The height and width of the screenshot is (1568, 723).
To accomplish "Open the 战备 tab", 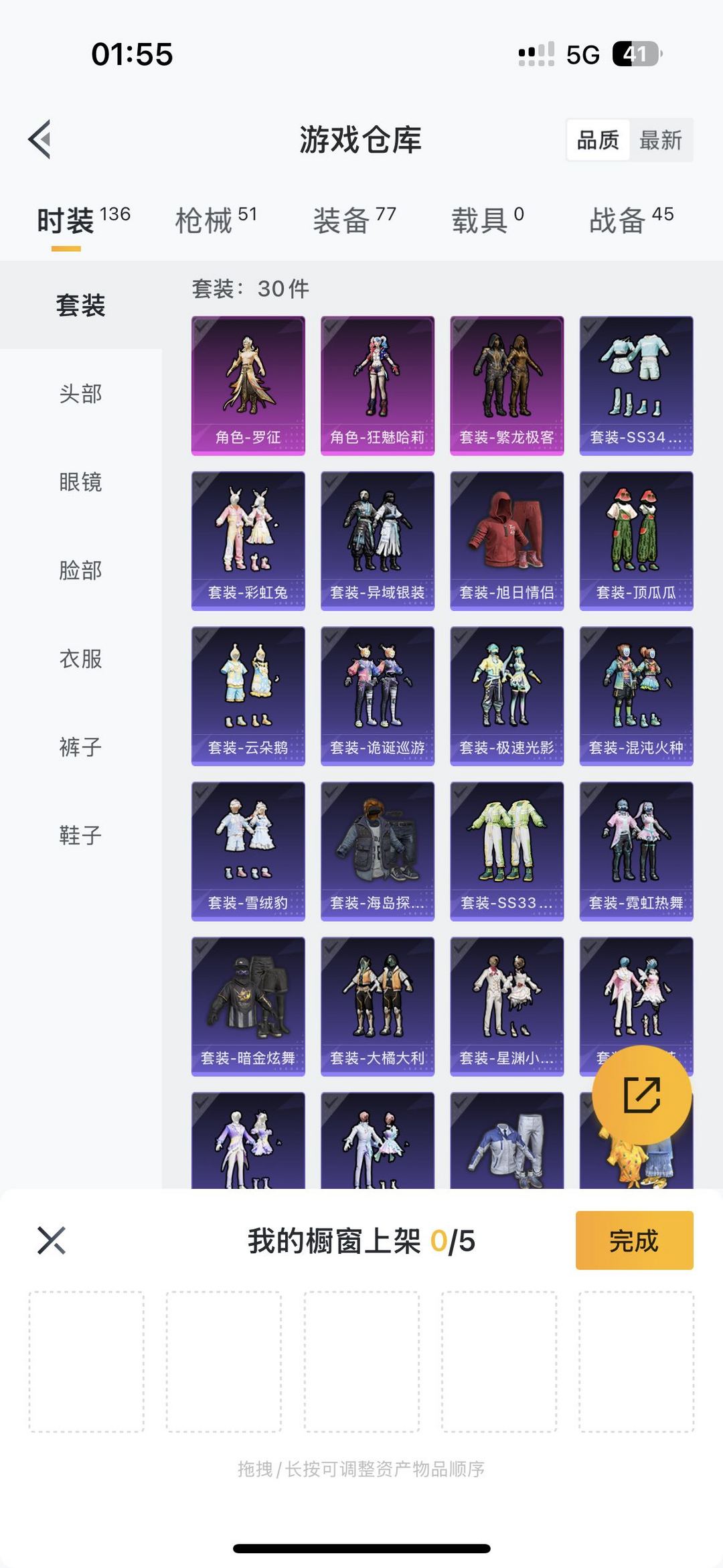I will click(631, 220).
